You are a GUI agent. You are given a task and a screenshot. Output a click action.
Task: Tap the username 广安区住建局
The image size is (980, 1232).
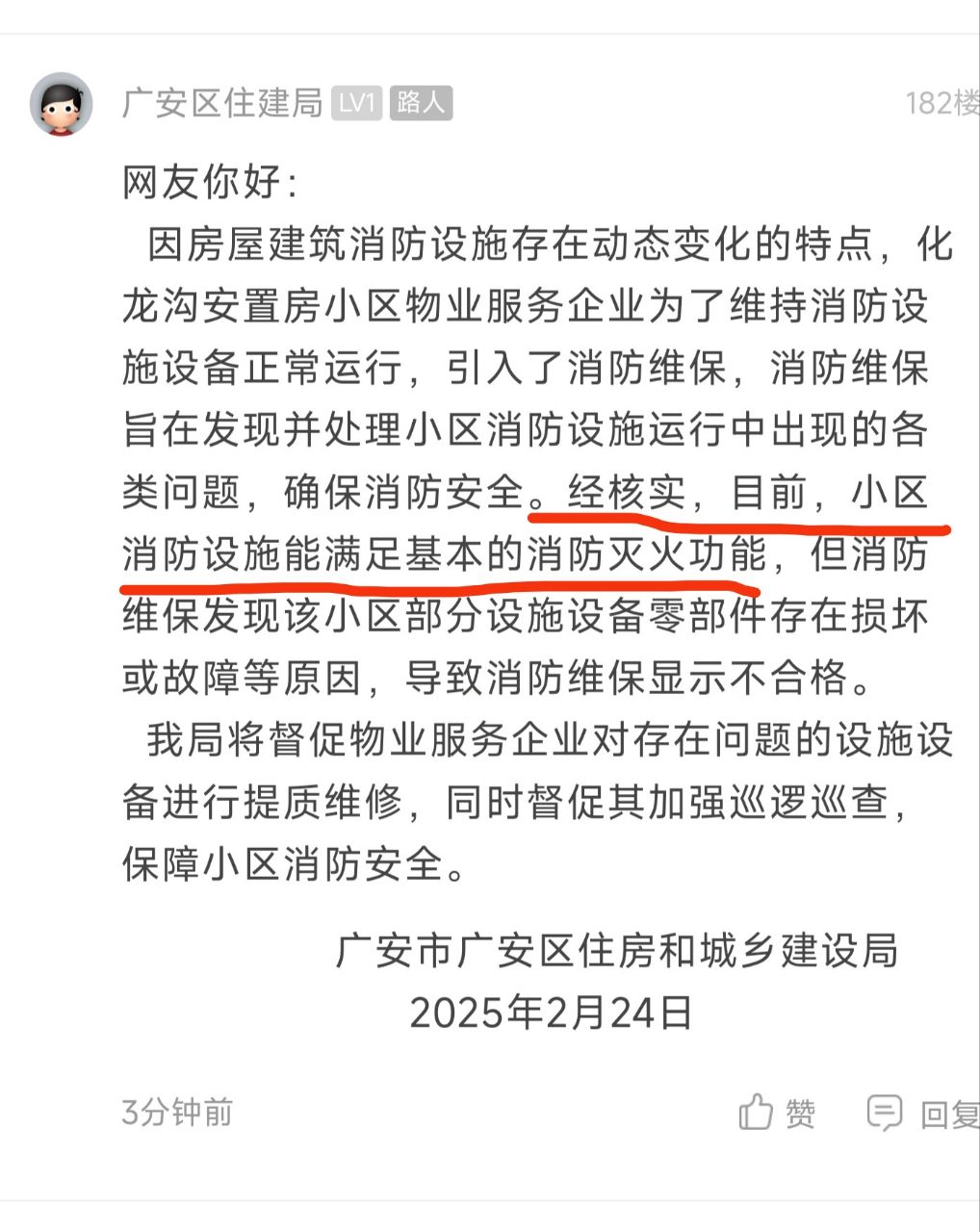pyautogui.click(x=222, y=102)
